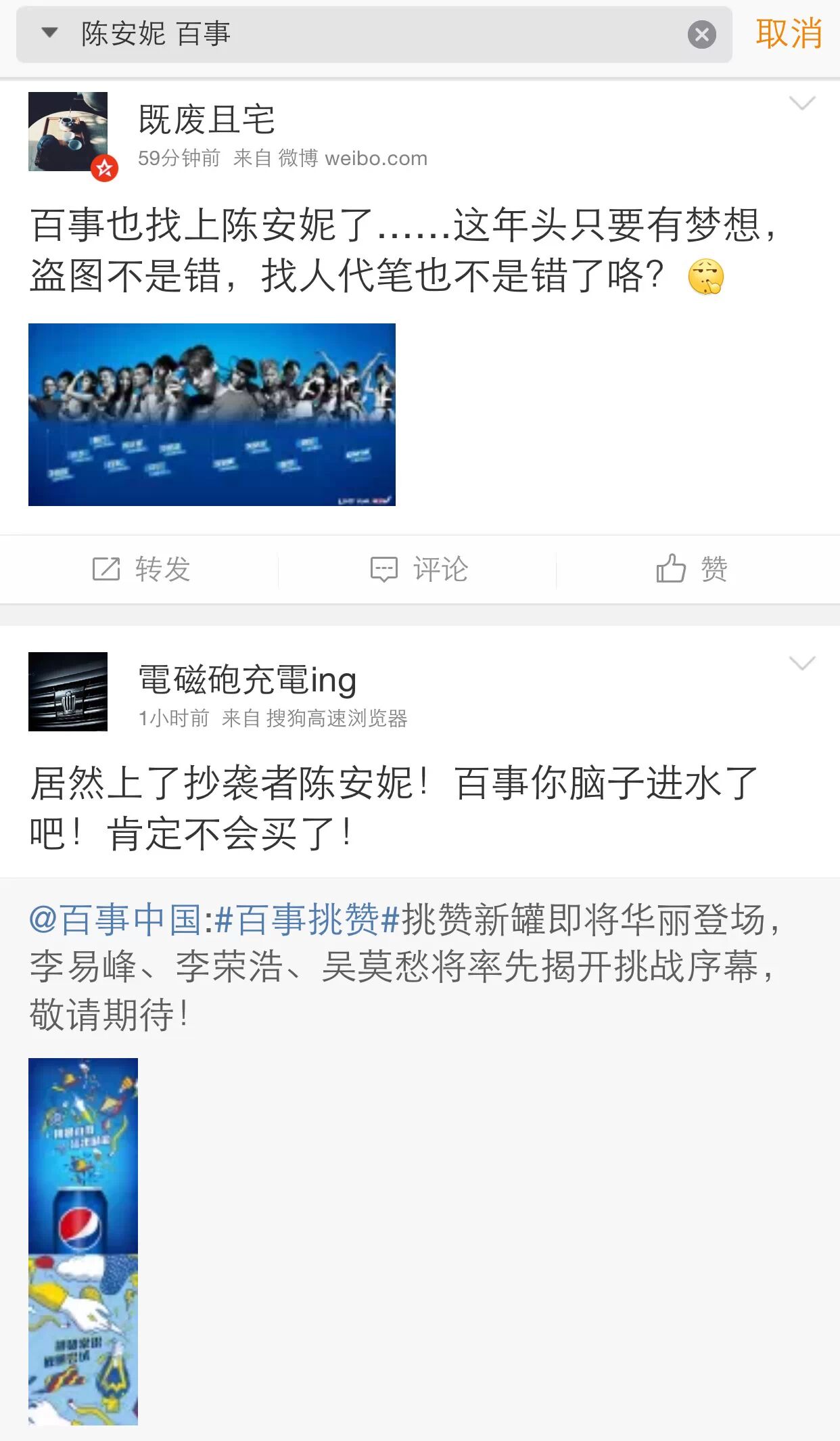Repost 既废且宅's post with 转发
840x1441 pixels.
coord(141,569)
